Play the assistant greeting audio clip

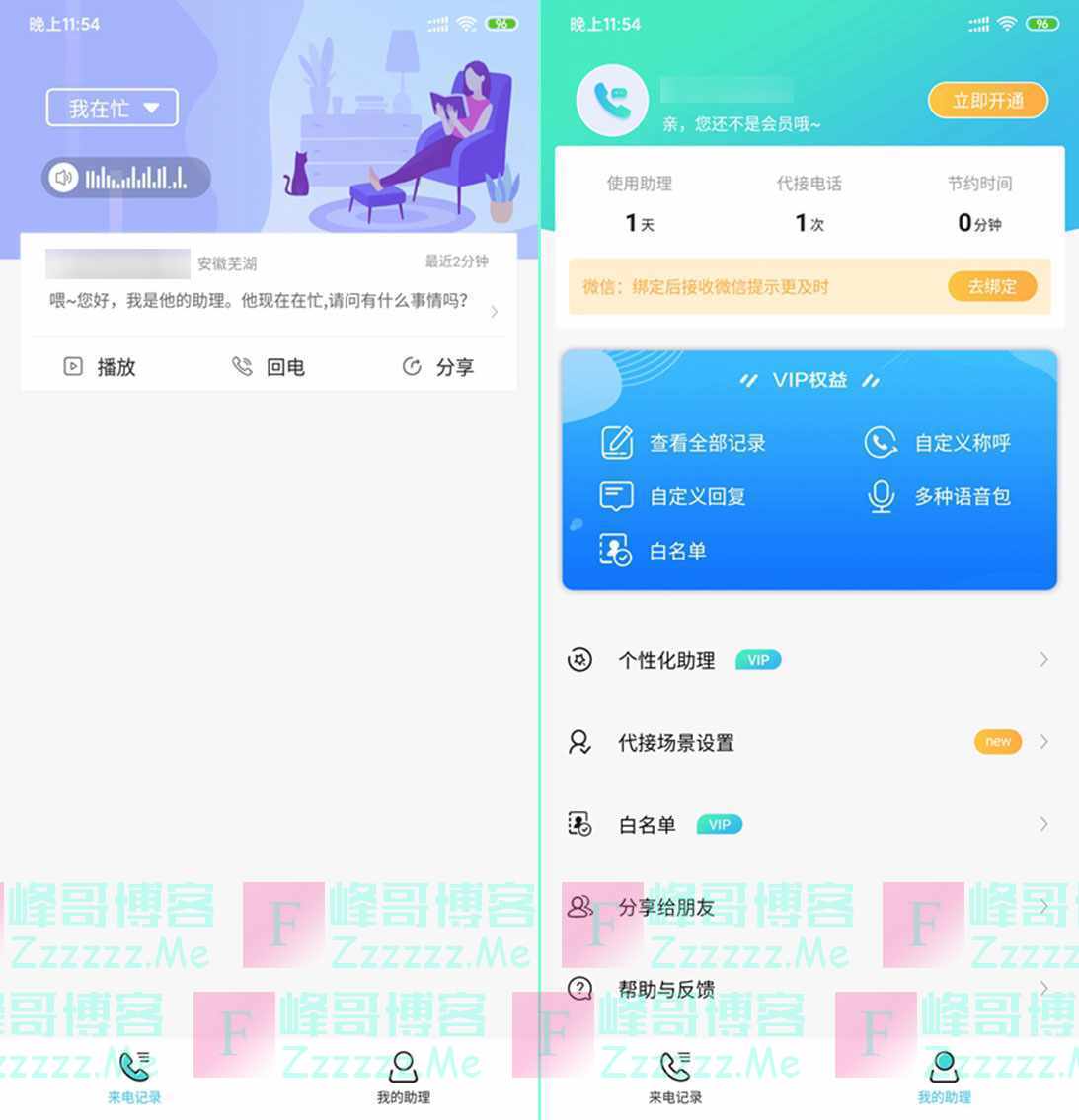[x=125, y=179]
